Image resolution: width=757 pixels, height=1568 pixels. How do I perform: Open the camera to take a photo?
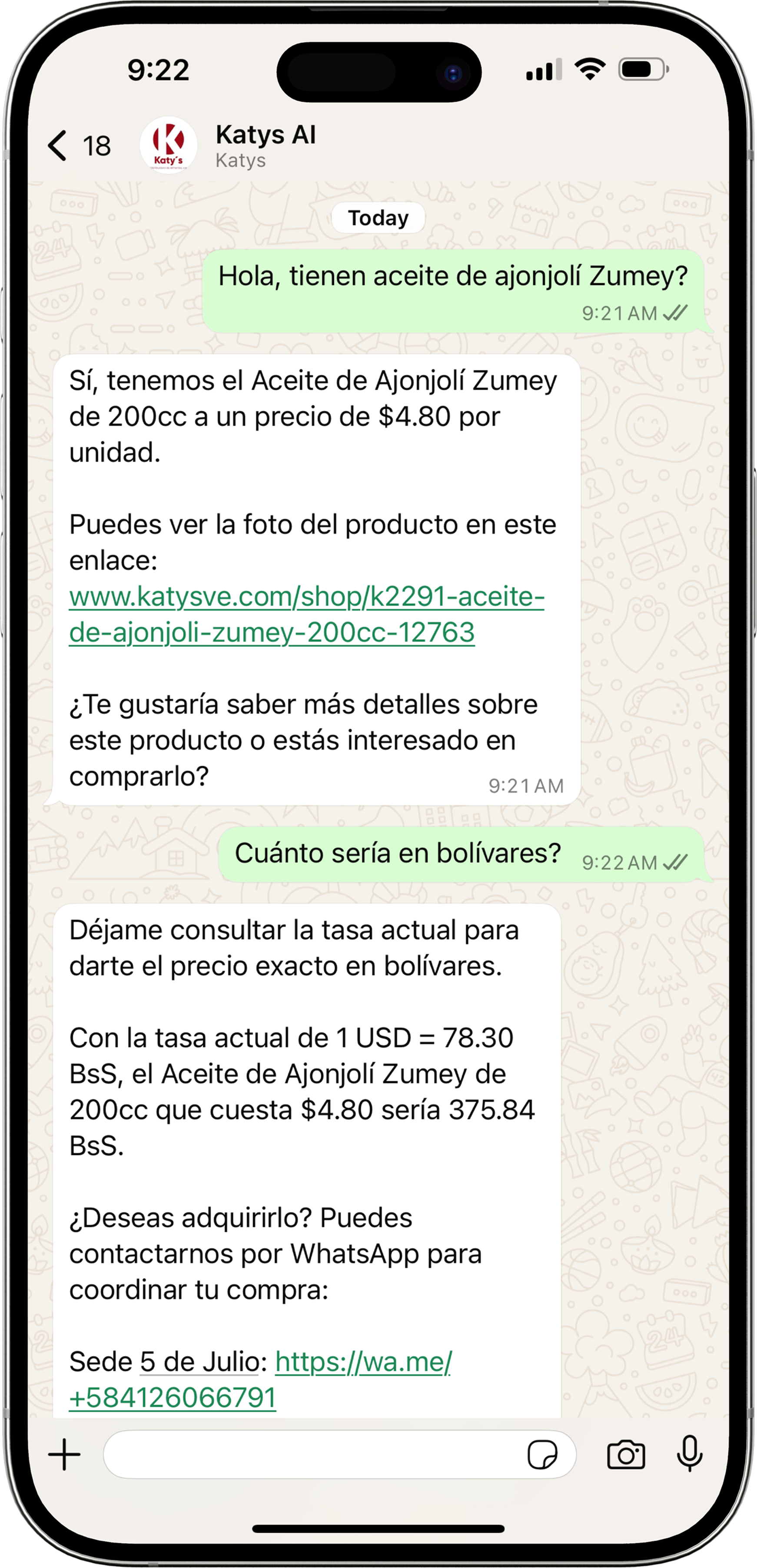626,1455
